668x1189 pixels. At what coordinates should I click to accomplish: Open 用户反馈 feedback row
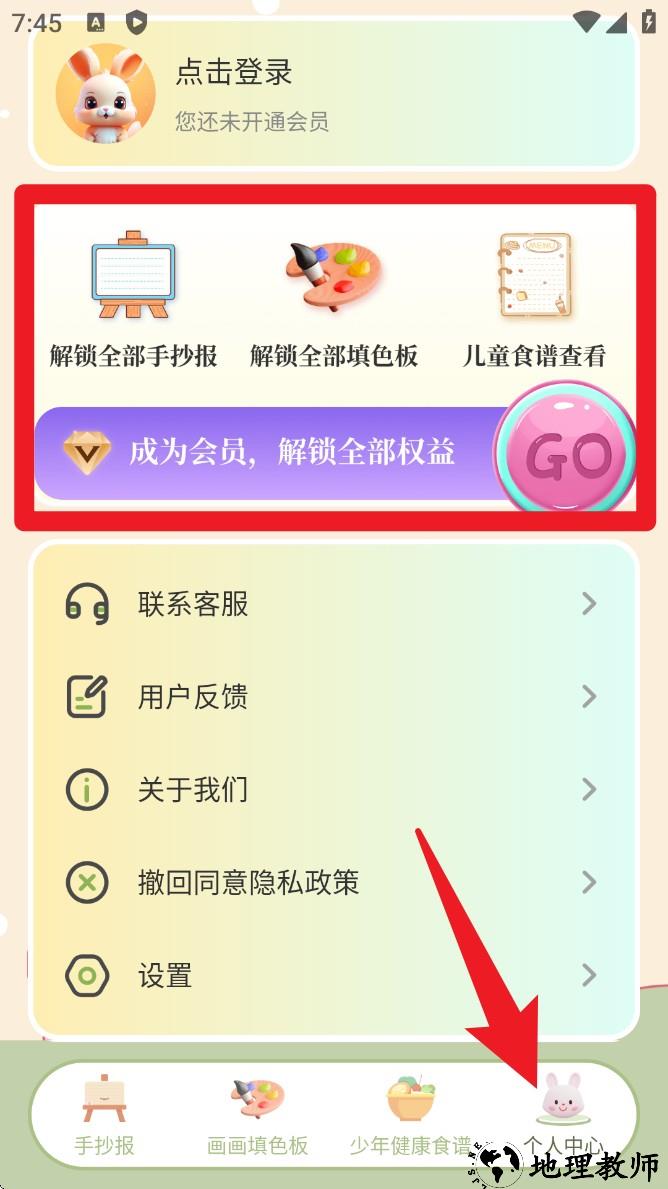334,697
